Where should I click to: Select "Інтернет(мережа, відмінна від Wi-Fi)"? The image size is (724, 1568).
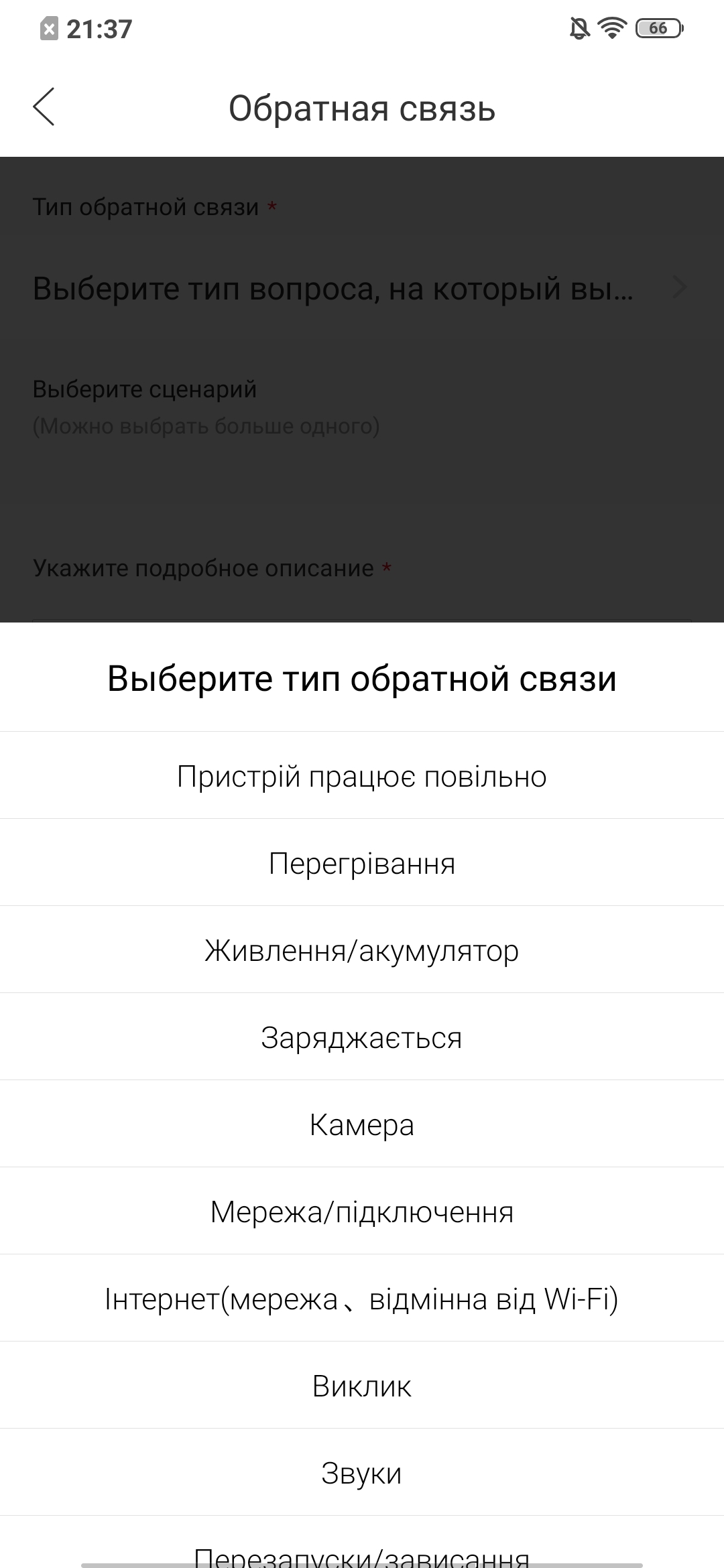362,1299
